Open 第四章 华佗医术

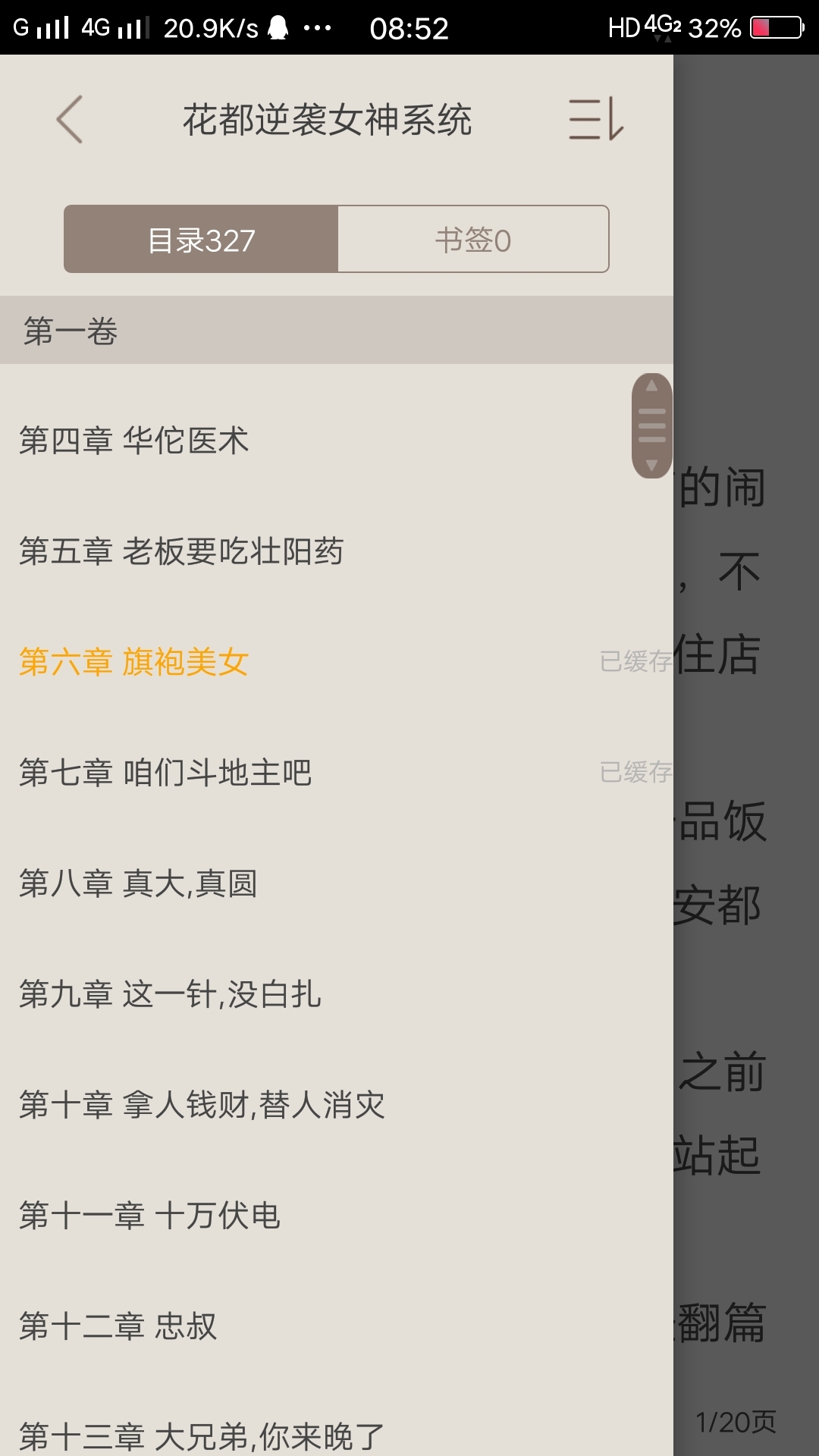coord(337,440)
